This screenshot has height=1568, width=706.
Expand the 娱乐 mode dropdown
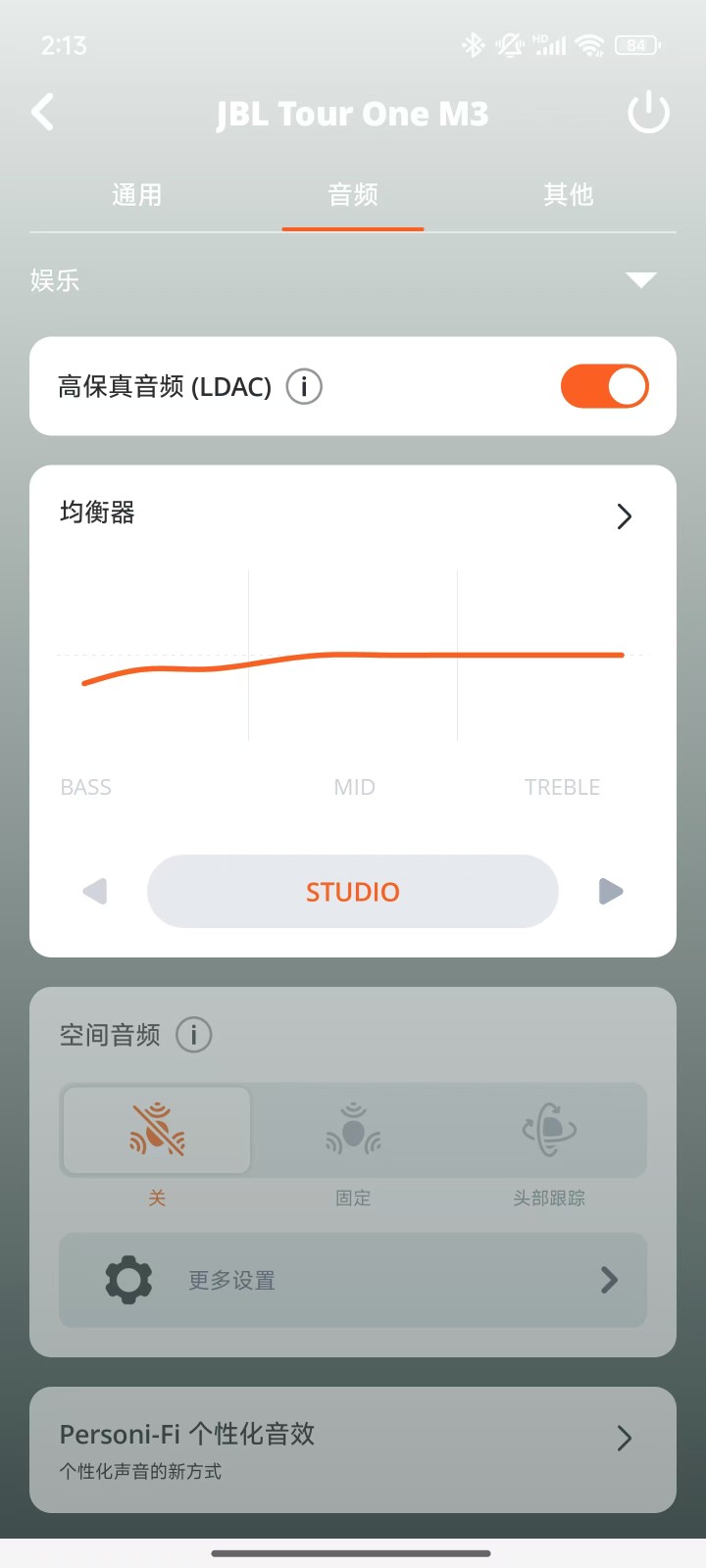(641, 280)
